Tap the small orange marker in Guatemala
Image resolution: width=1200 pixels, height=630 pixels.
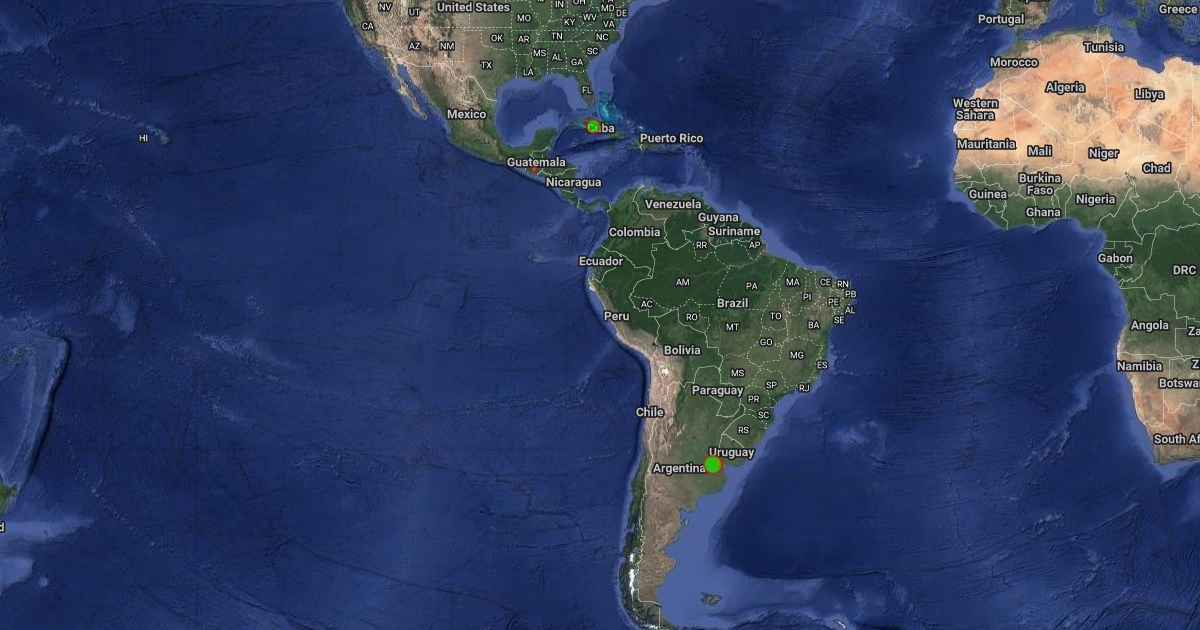coord(534,170)
